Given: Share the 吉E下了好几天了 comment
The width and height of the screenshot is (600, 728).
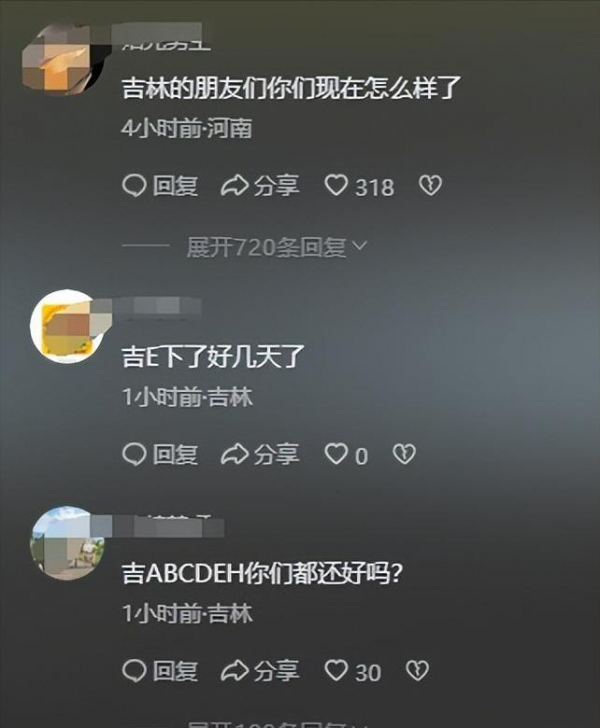Looking at the screenshot, I should [x=260, y=455].
